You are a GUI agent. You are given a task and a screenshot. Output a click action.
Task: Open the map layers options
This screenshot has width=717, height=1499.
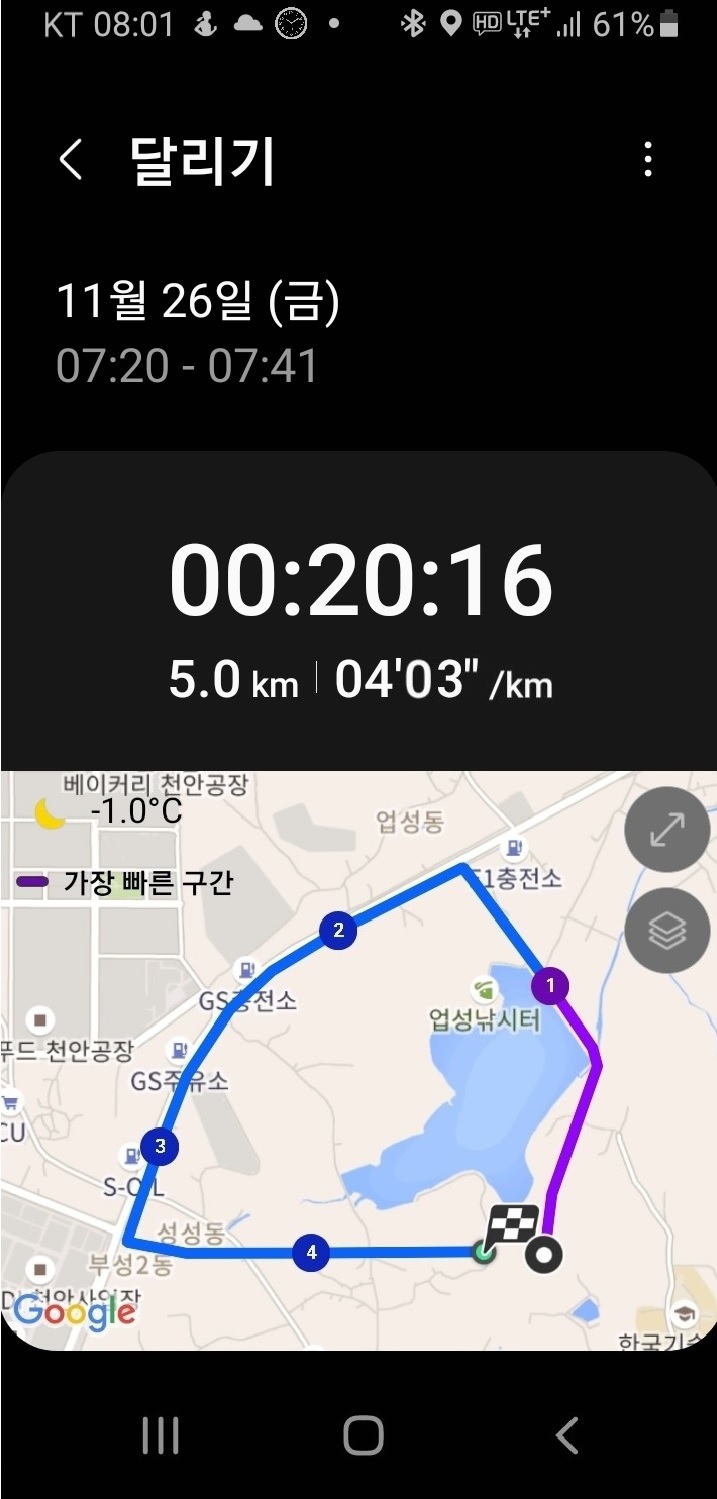pyautogui.click(x=667, y=931)
